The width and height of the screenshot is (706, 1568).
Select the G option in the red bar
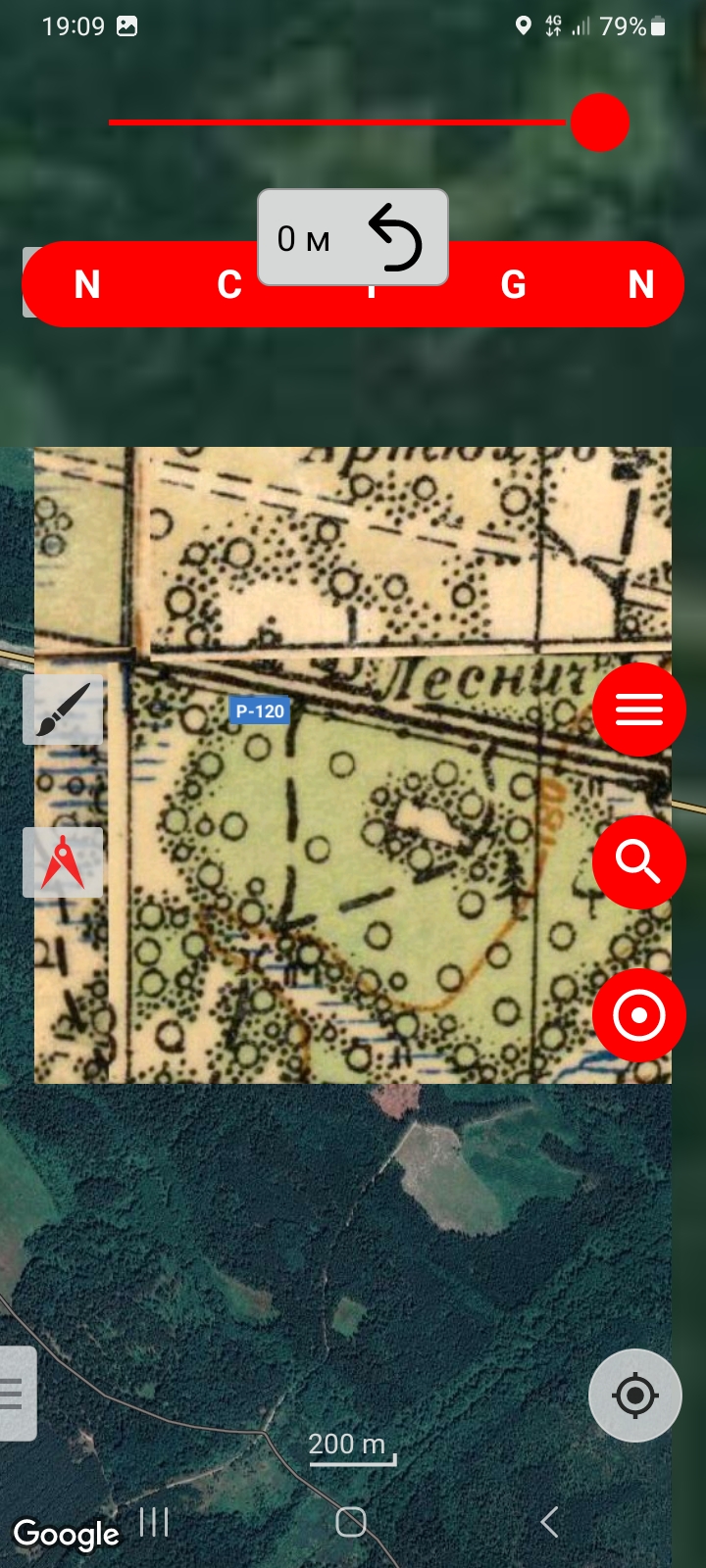pyautogui.click(x=513, y=285)
